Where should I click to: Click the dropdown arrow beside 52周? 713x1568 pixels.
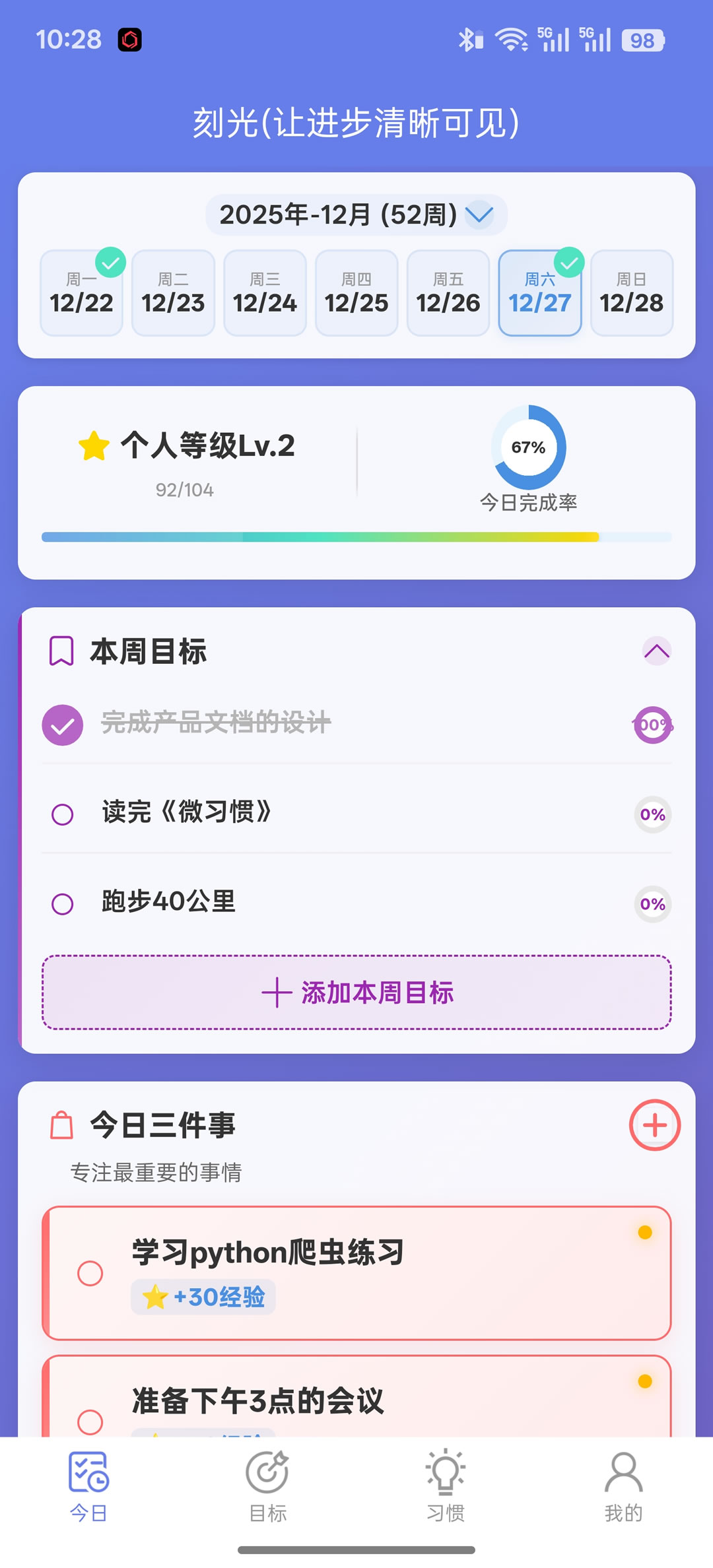point(479,214)
